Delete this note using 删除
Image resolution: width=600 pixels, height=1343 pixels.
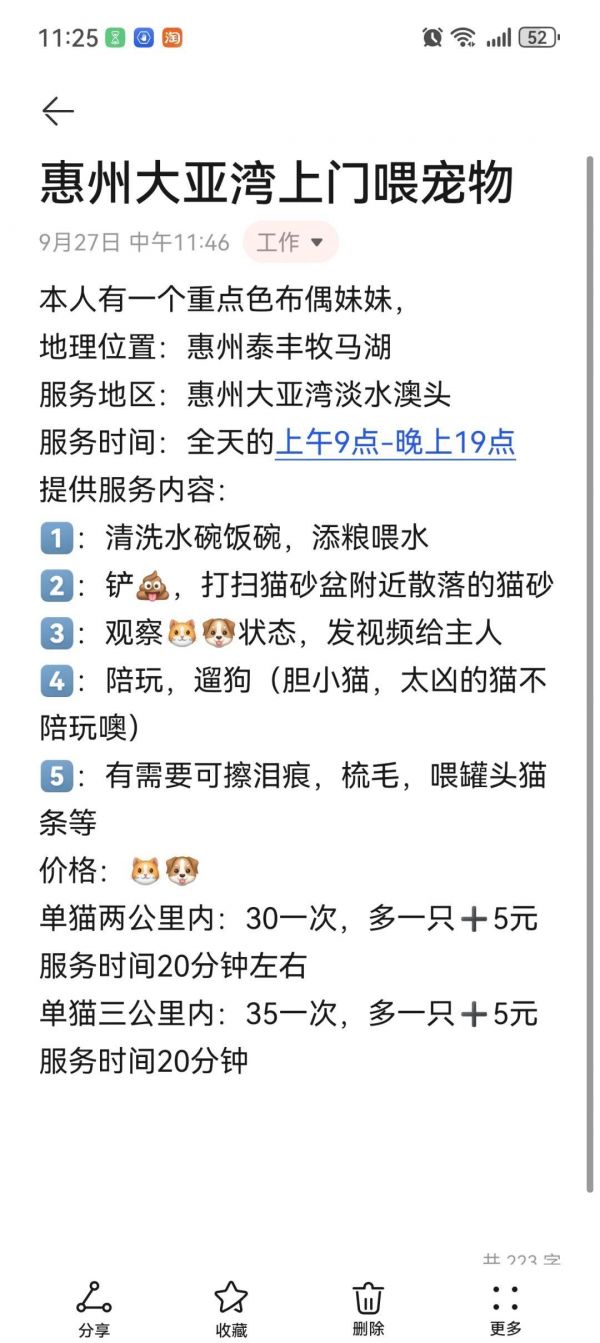pos(368,1307)
